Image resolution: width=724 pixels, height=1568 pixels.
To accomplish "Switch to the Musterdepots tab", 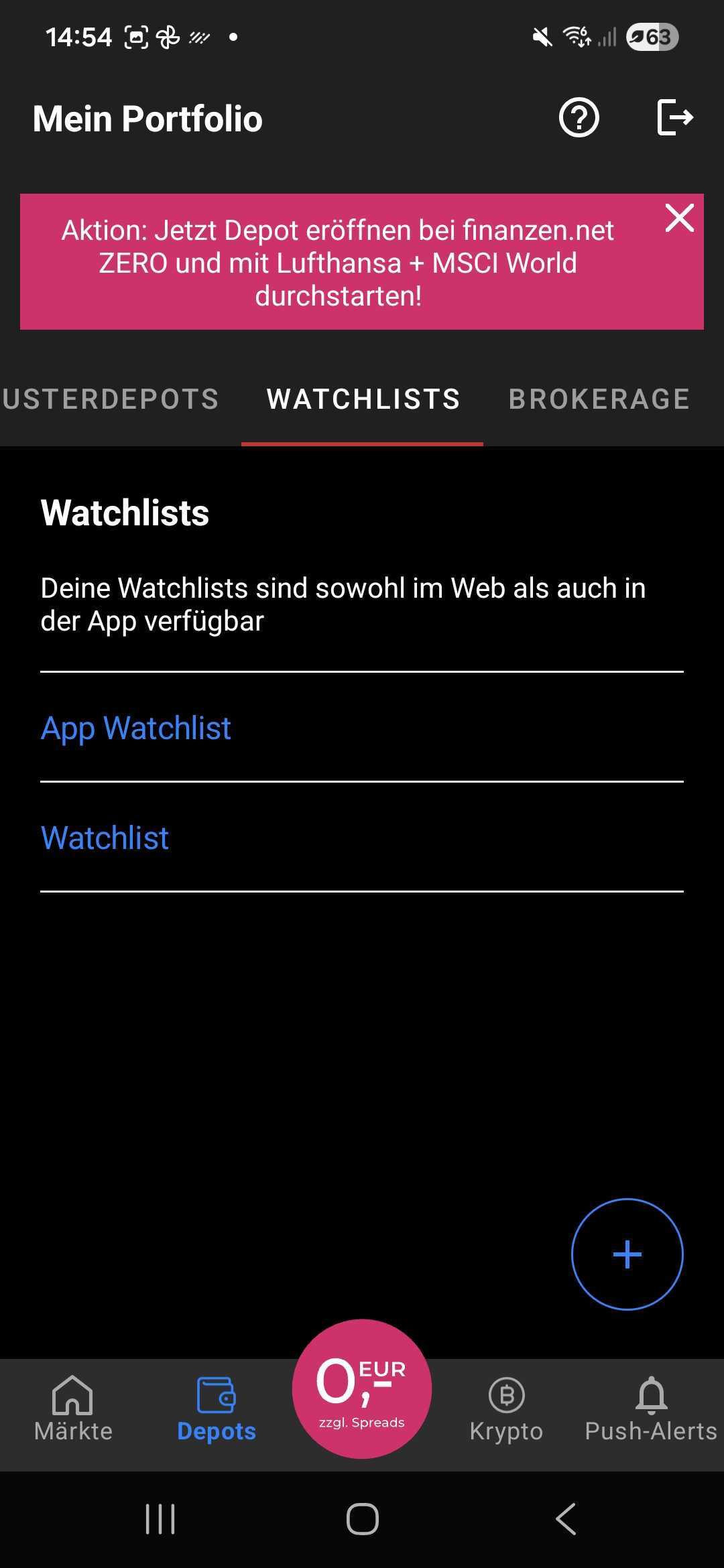I will point(111,399).
